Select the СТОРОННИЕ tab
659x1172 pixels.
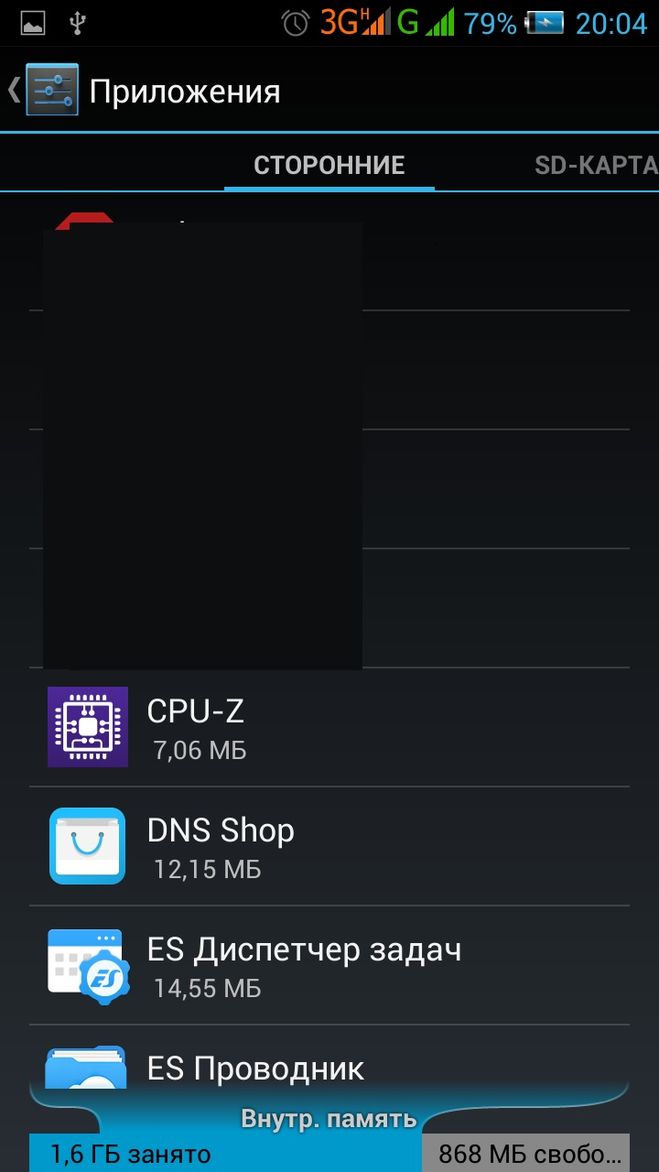coord(329,165)
